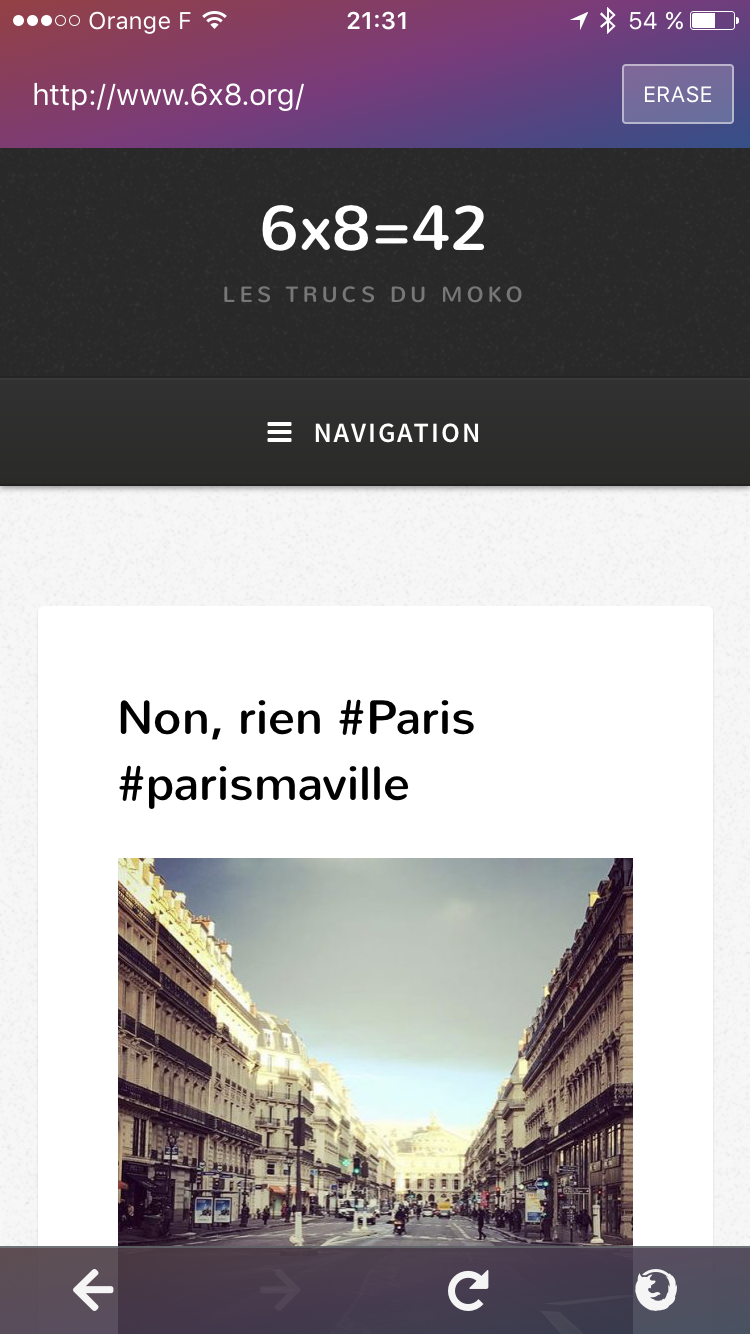This screenshot has width=750, height=1334.
Task: Open page in Firefox via the fox icon
Action: [x=656, y=1290]
